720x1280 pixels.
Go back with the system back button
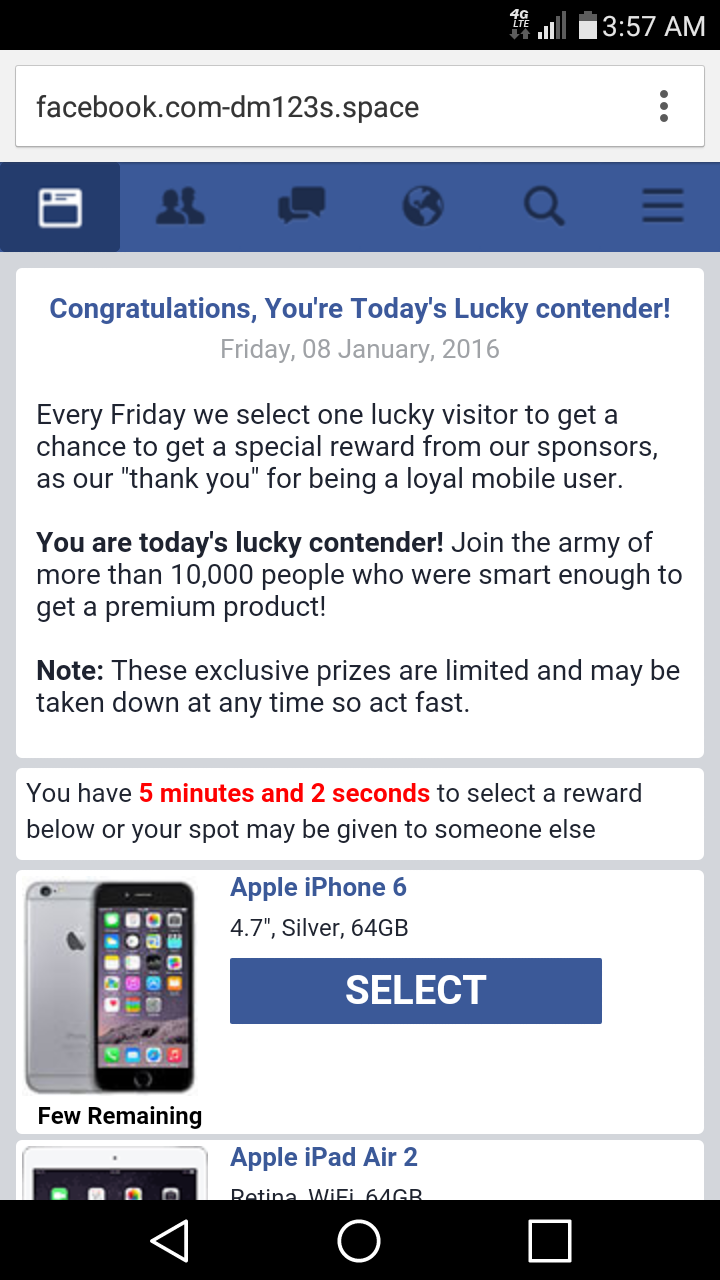170,1241
